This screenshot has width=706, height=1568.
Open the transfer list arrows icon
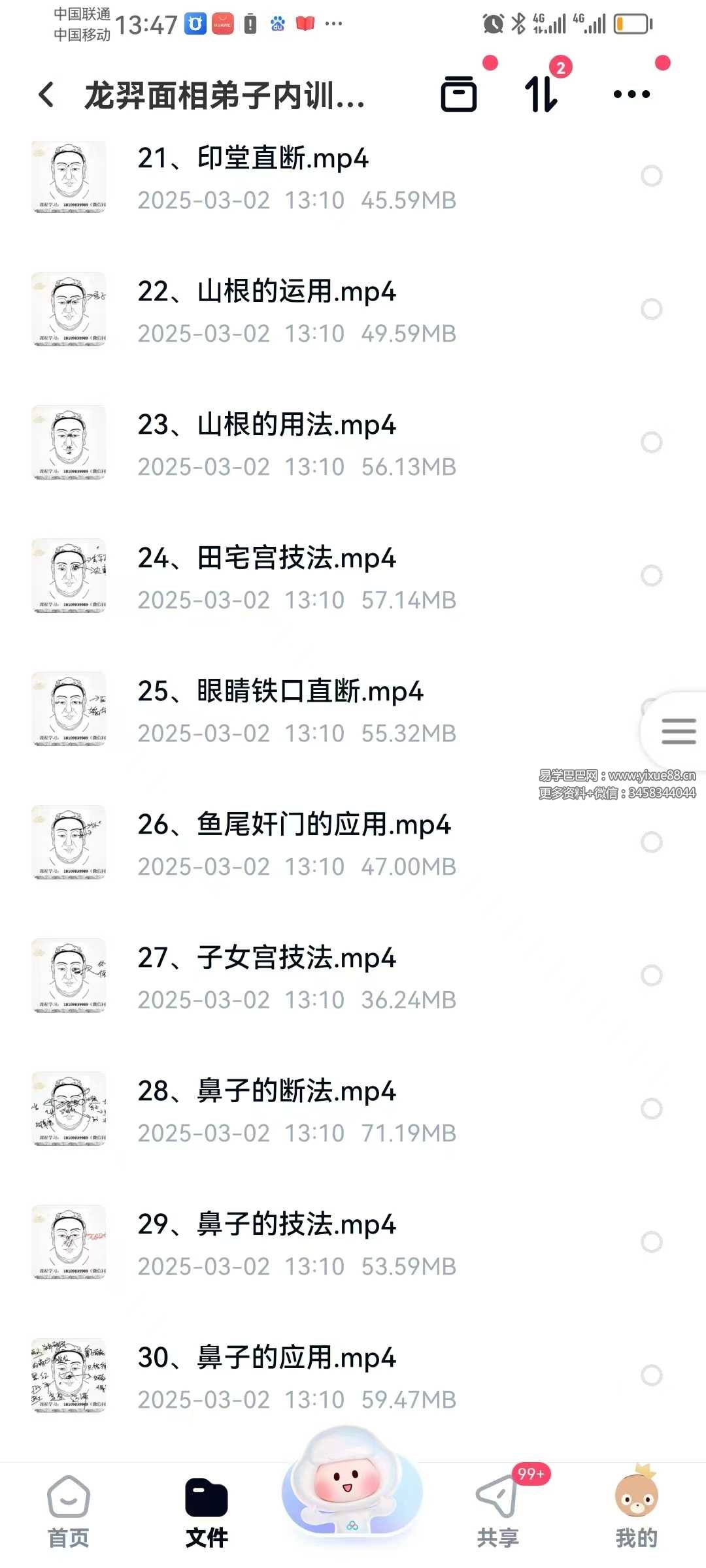click(541, 94)
